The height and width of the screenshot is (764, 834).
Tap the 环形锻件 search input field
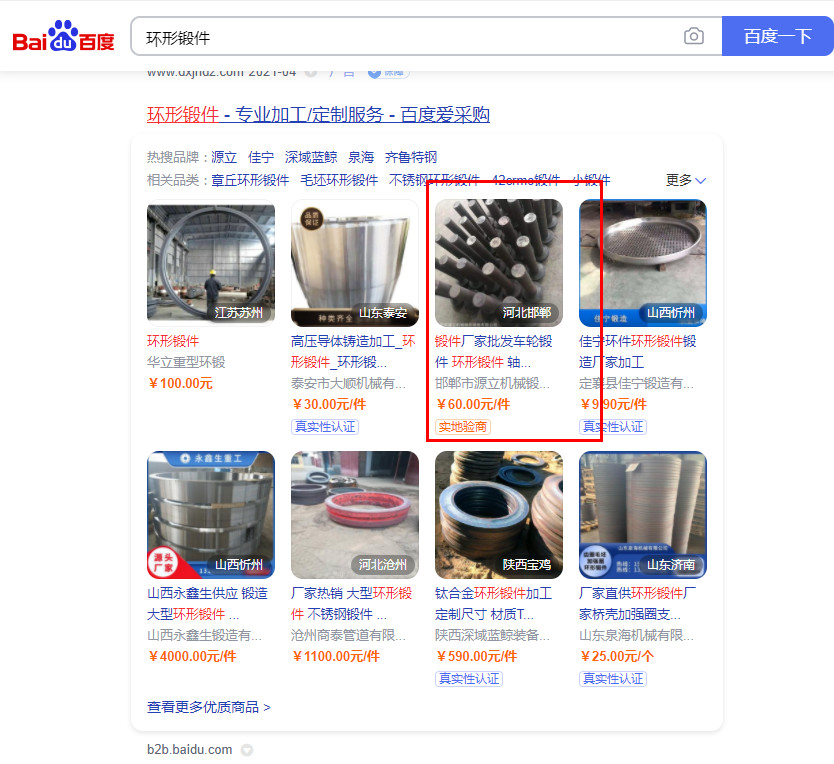tap(400, 38)
